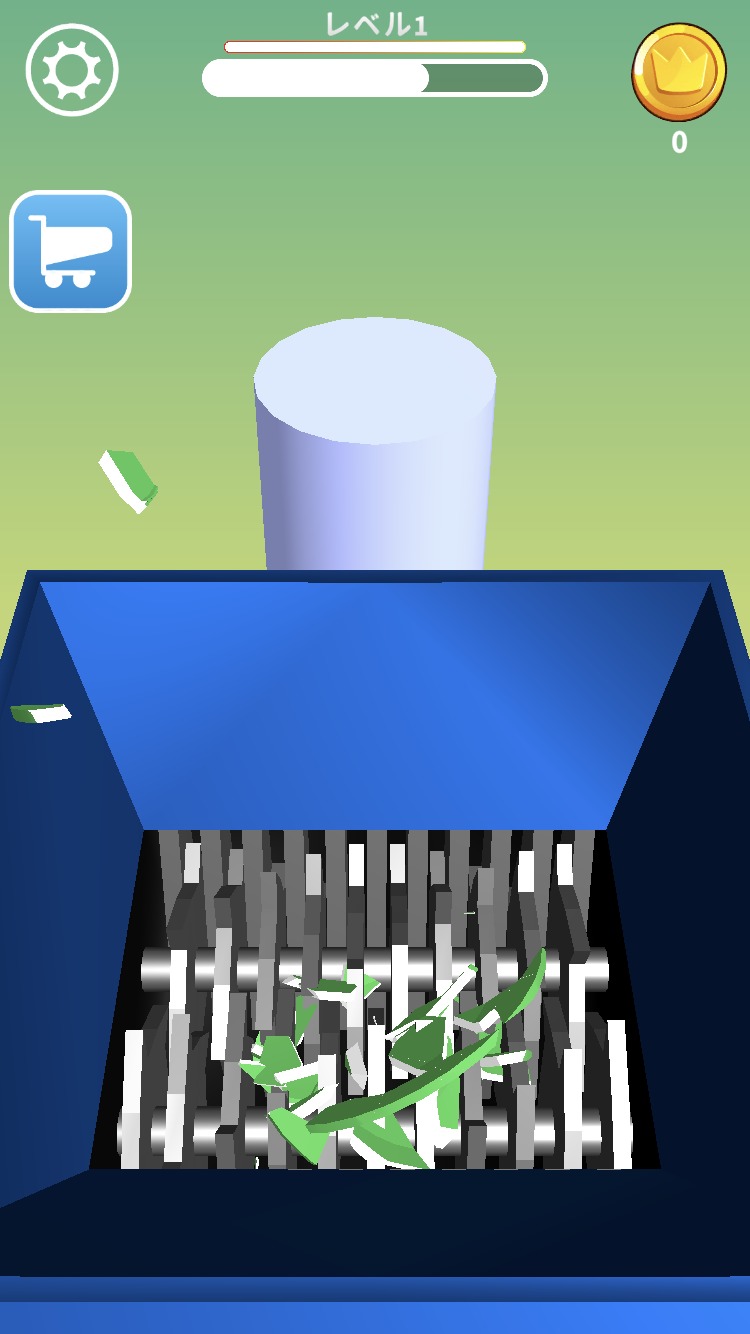Open the settings gear icon
The image size is (750, 1334).
pos(72,71)
